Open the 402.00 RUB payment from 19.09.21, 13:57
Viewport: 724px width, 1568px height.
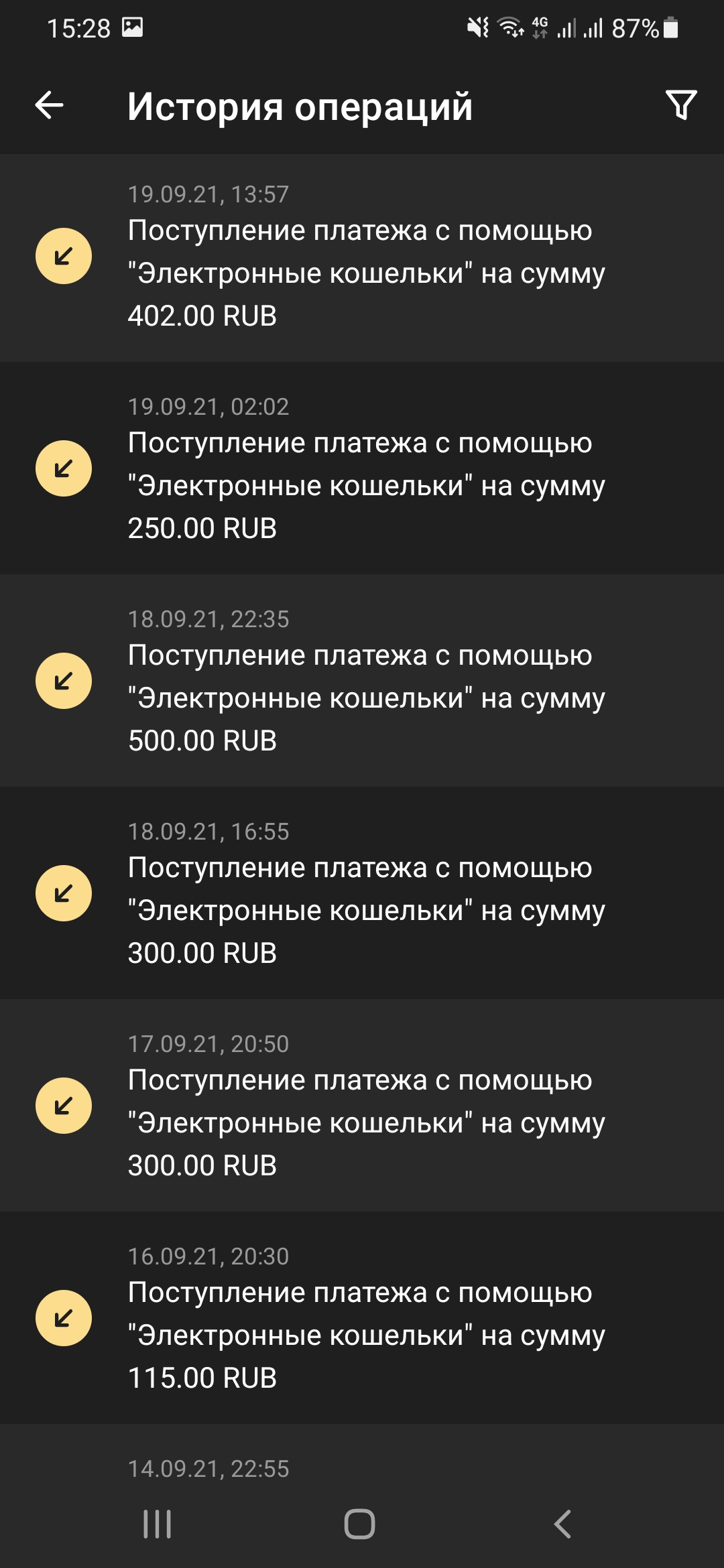pyautogui.click(x=362, y=258)
